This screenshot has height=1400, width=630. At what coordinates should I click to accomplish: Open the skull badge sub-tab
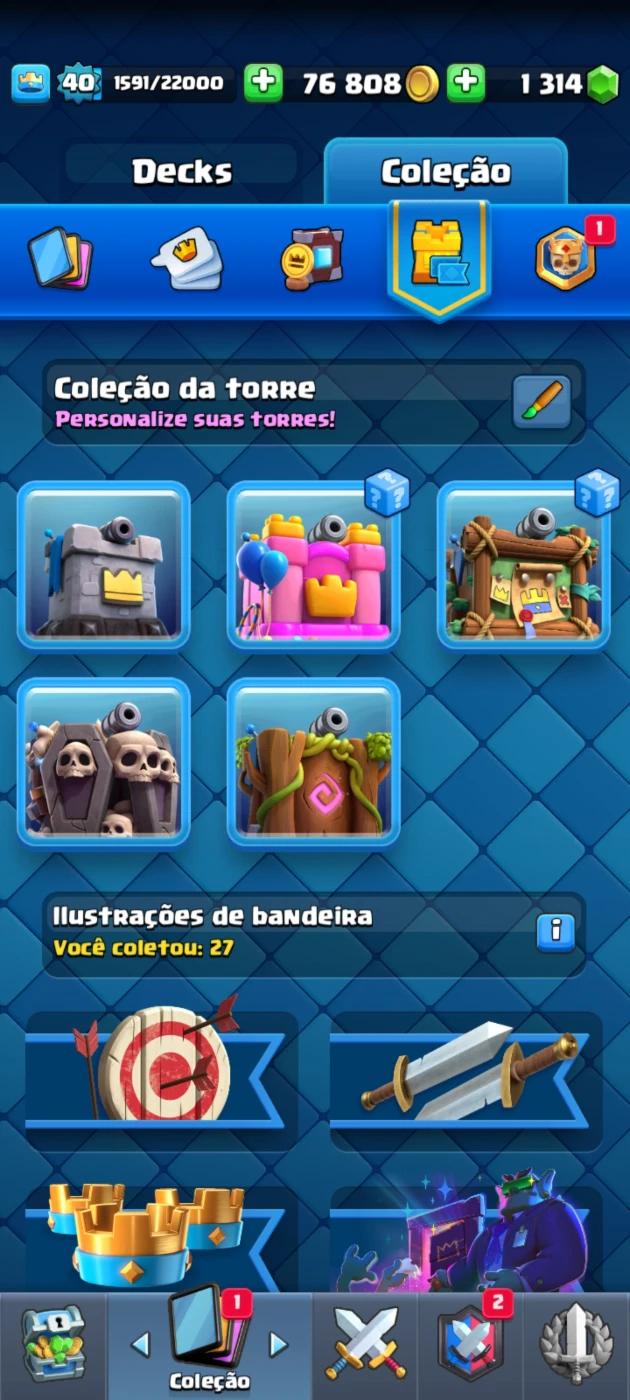[567, 256]
